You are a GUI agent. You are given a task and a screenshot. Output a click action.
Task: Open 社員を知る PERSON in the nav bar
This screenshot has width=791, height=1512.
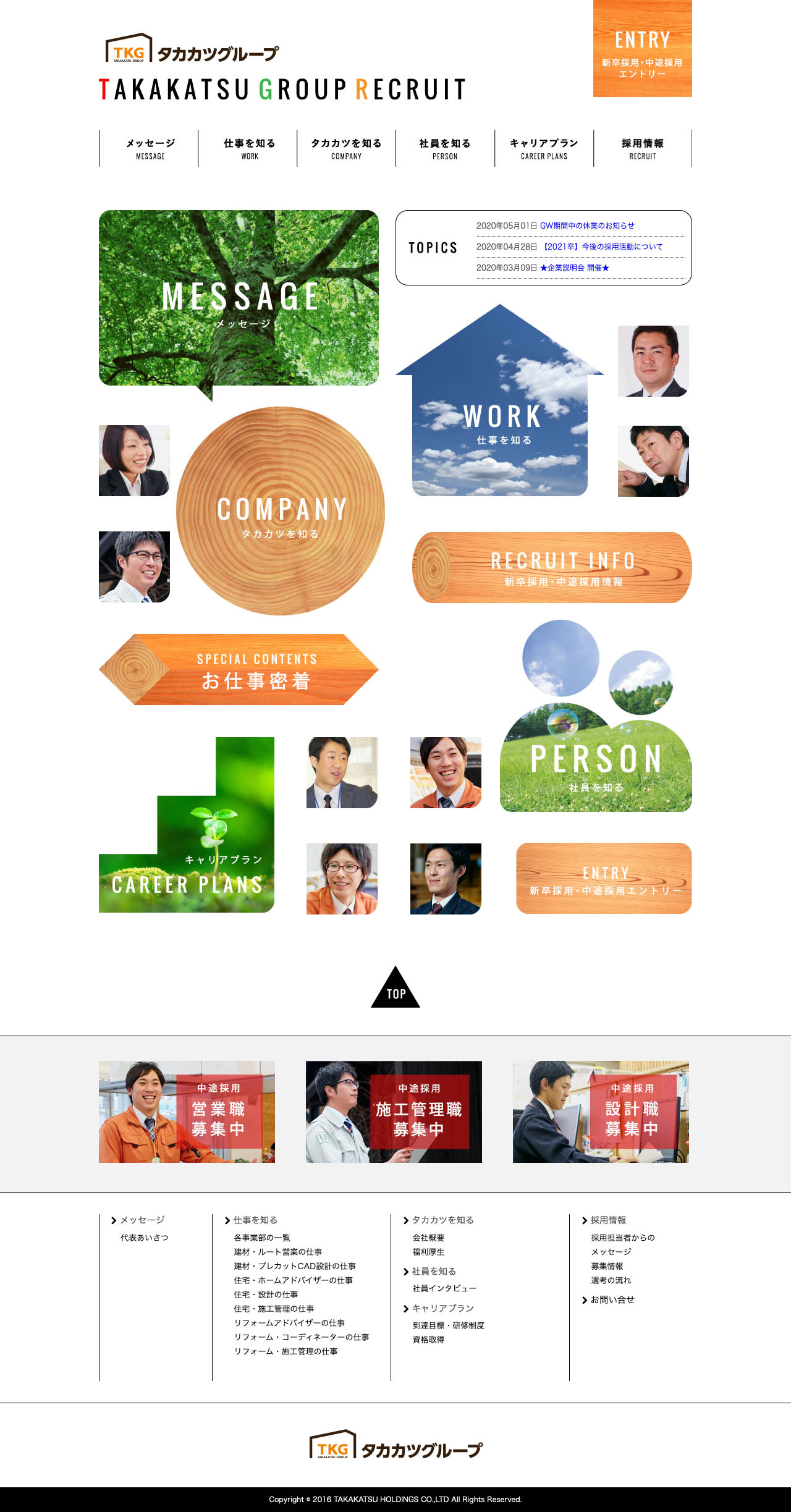[445, 148]
